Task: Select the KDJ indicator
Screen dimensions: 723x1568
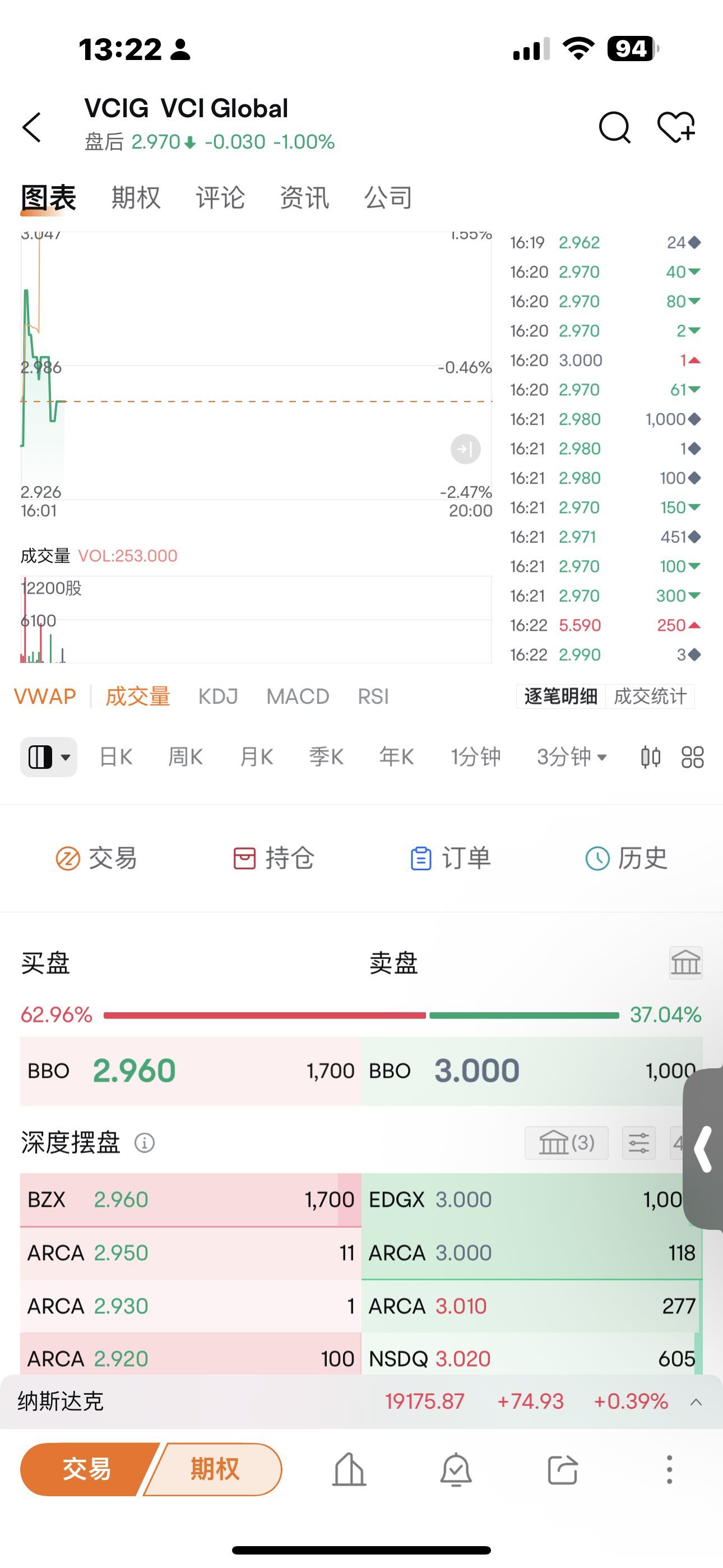Action: pyautogui.click(x=218, y=697)
